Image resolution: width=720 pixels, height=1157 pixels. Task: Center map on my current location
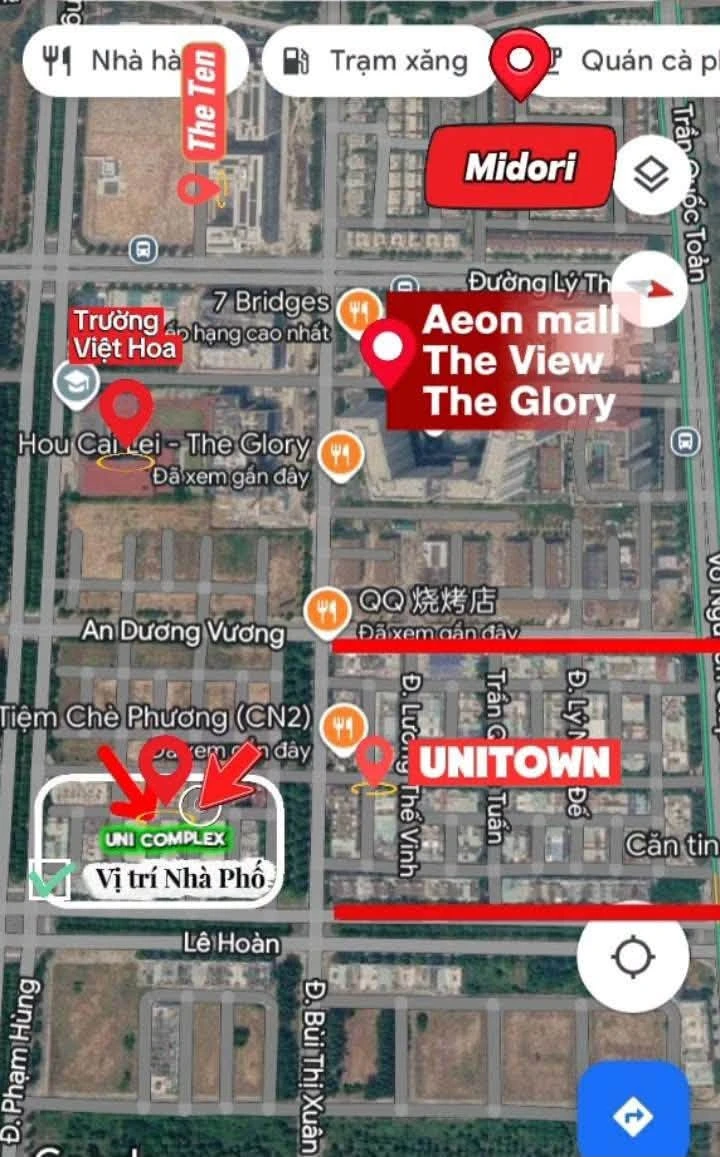point(633,957)
